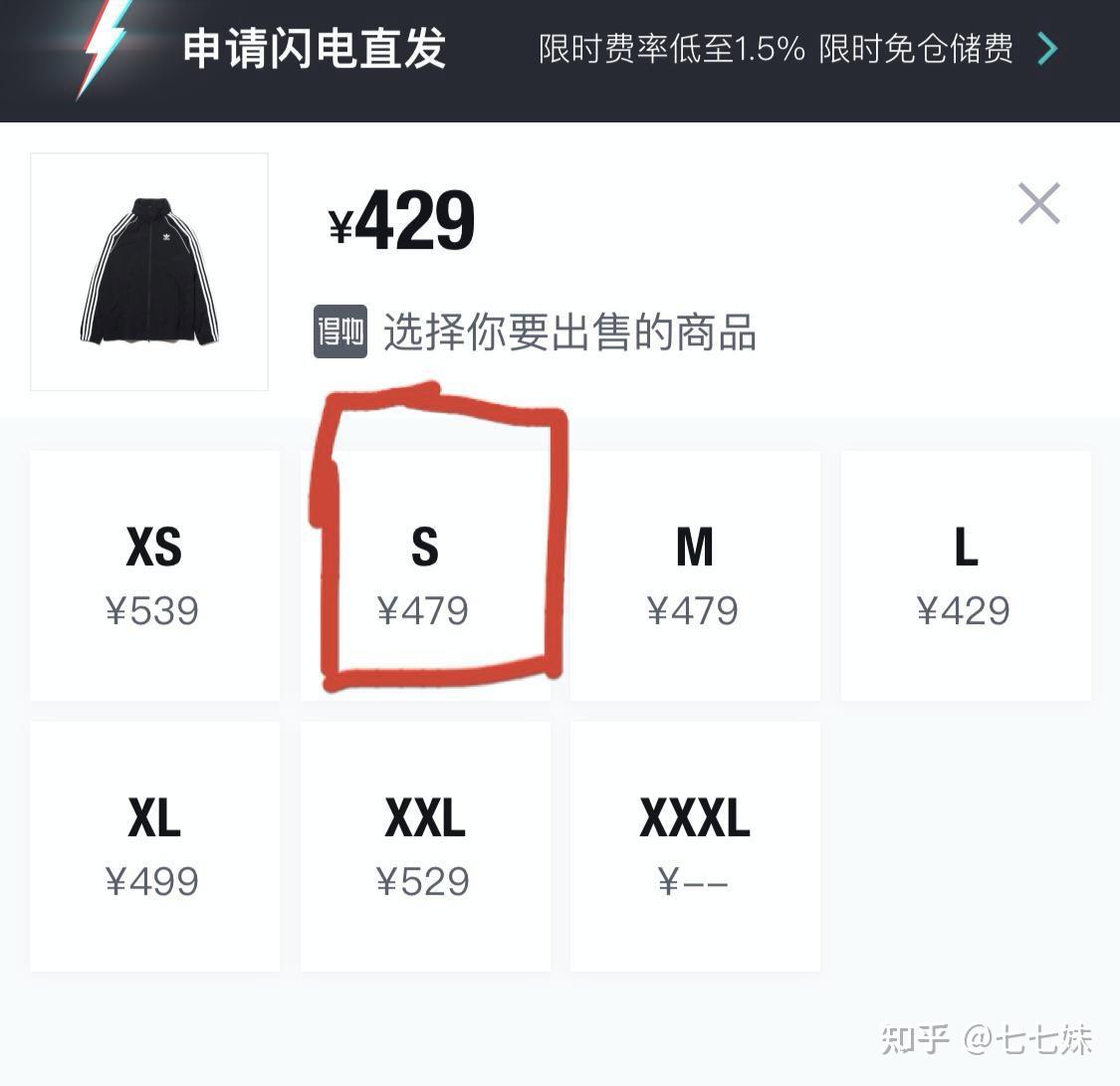Open the 申请闪电直发 banner
1120x1086 pixels.
pyautogui.click(x=560, y=50)
